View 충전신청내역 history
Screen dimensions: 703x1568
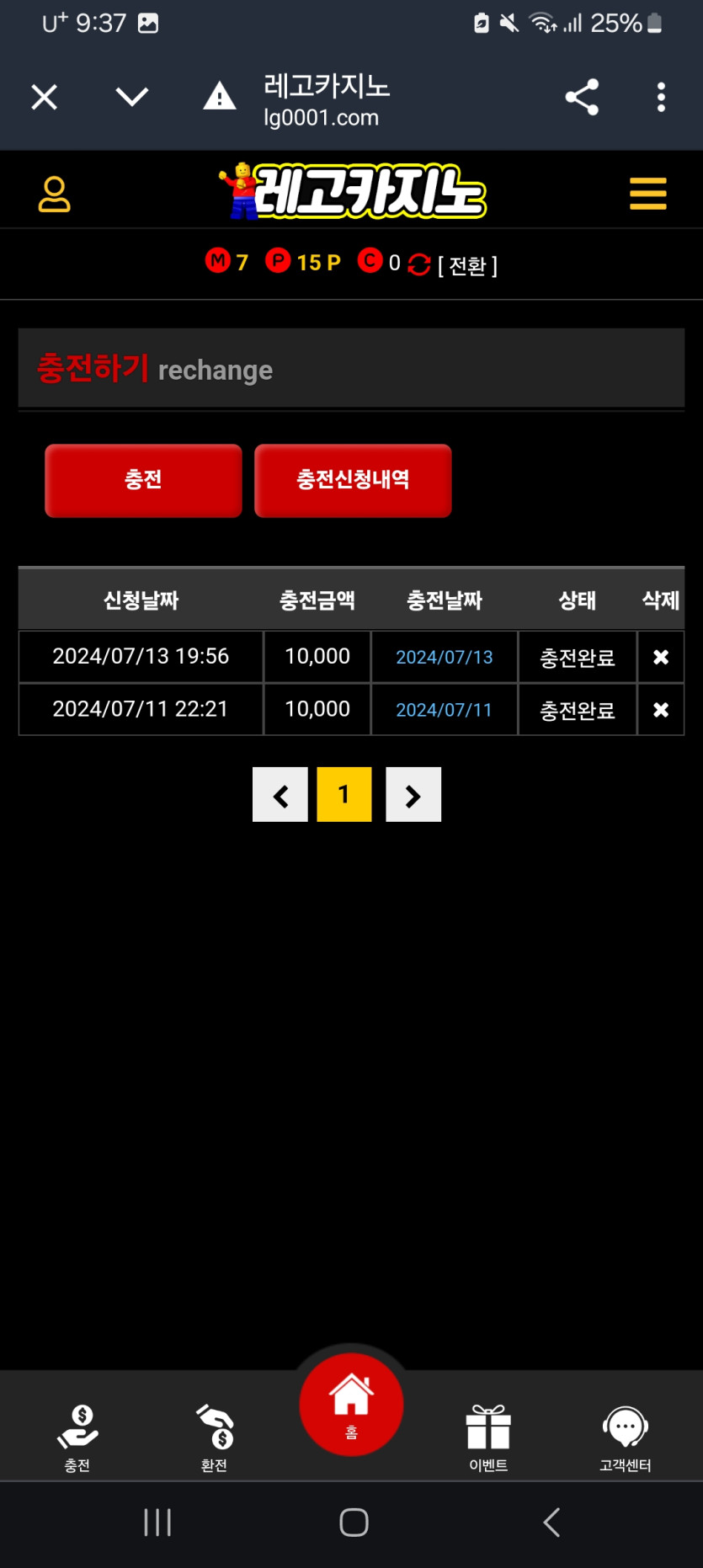coord(353,480)
